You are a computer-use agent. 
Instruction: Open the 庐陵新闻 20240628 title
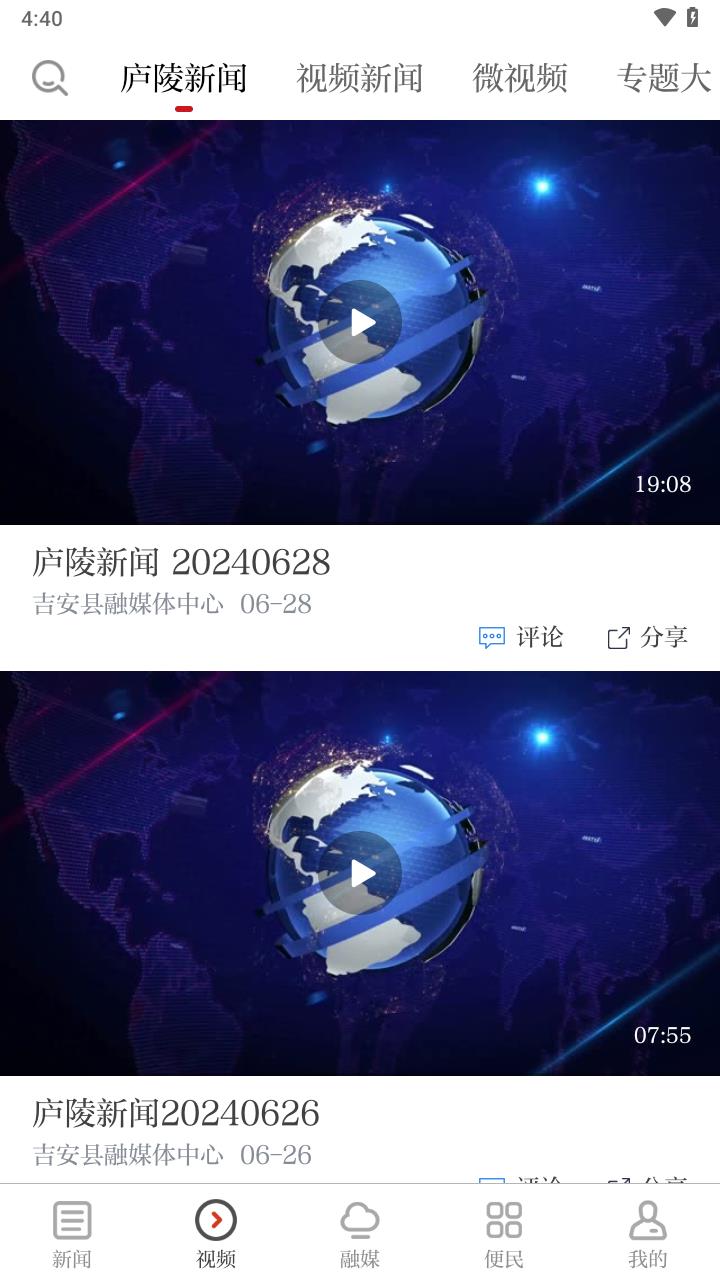(x=181, y=562)
